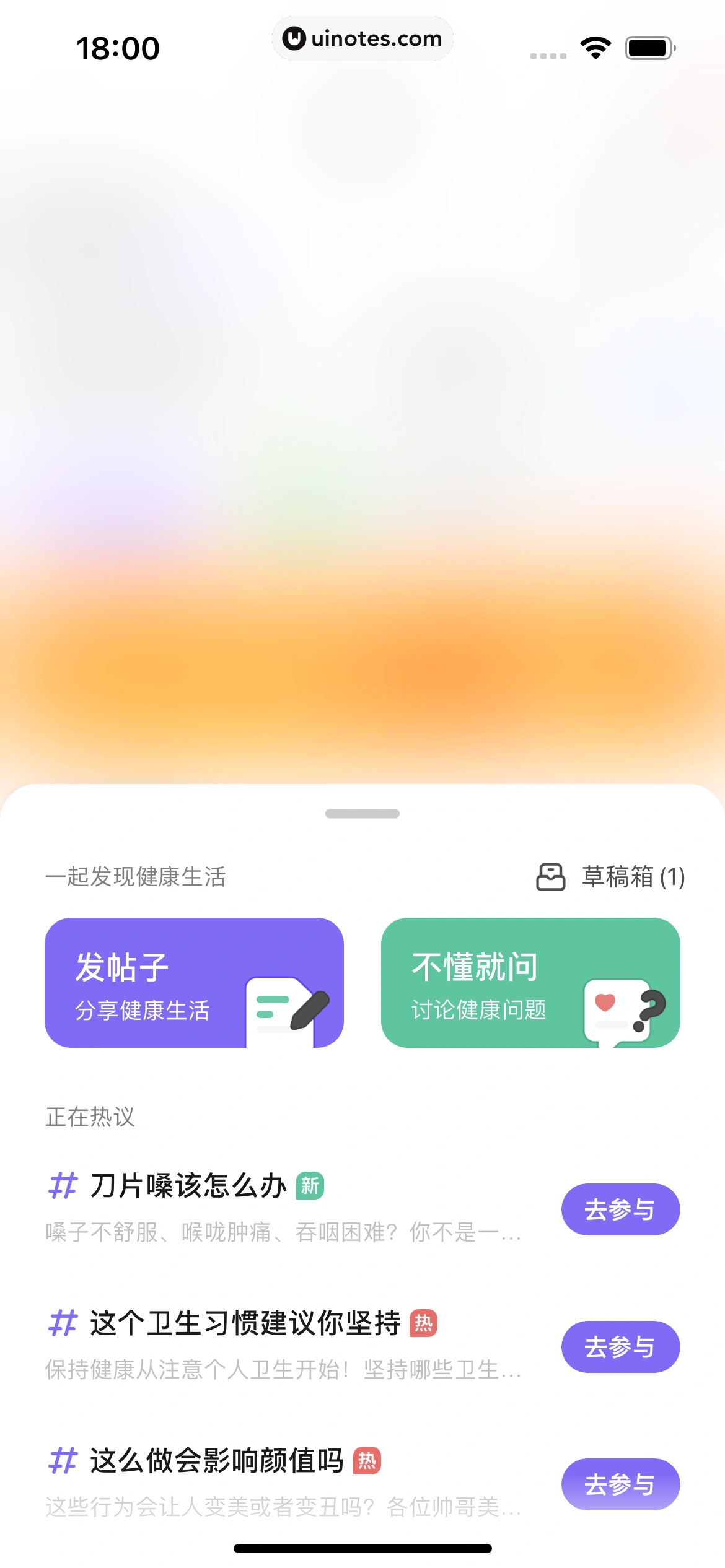The height and width of the screenshot is (1568, 725).
Task: Open the 草稿箱 drafts box
Action: [610, 877]
